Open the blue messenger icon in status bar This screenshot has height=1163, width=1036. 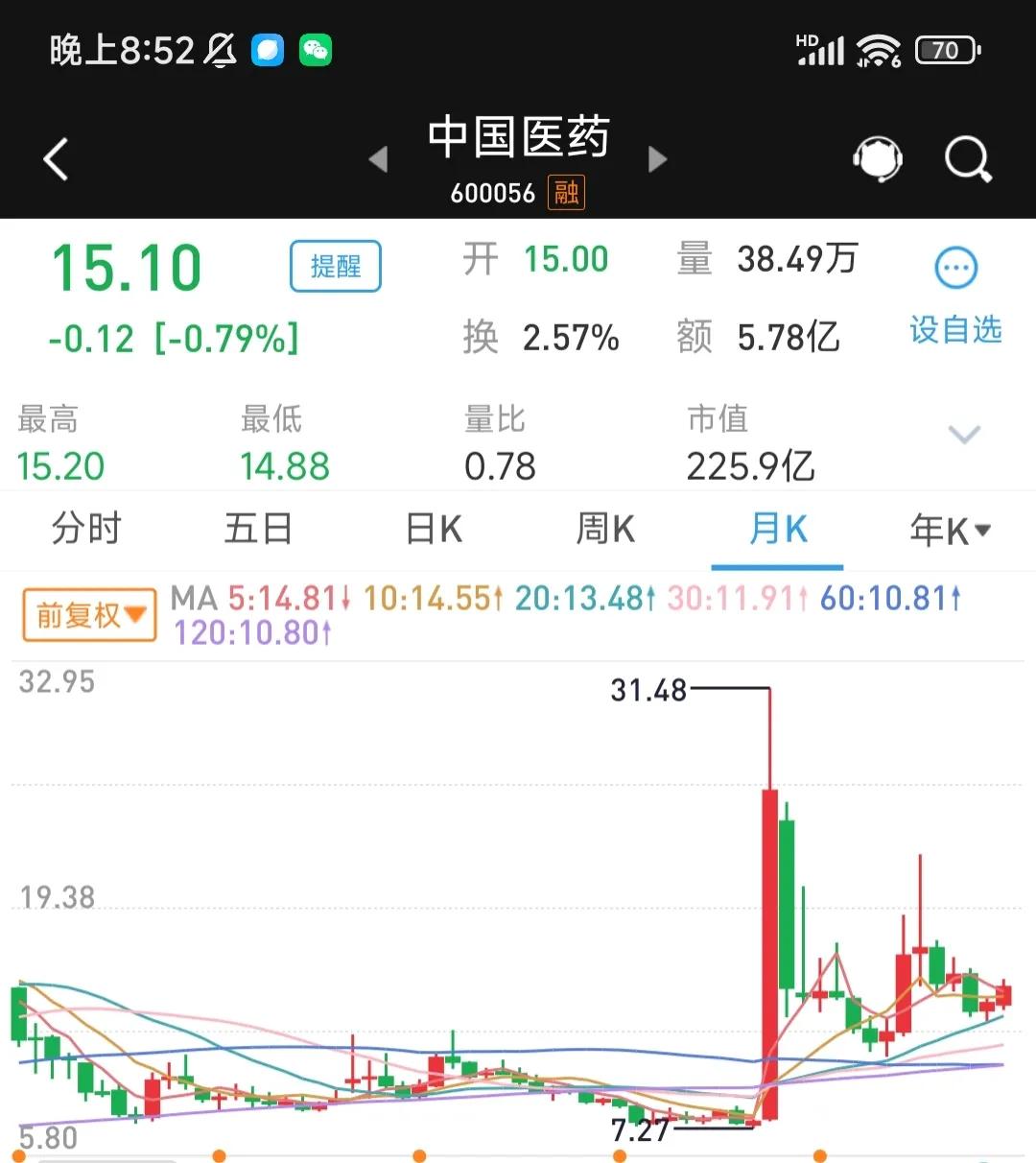click(268, 50)
